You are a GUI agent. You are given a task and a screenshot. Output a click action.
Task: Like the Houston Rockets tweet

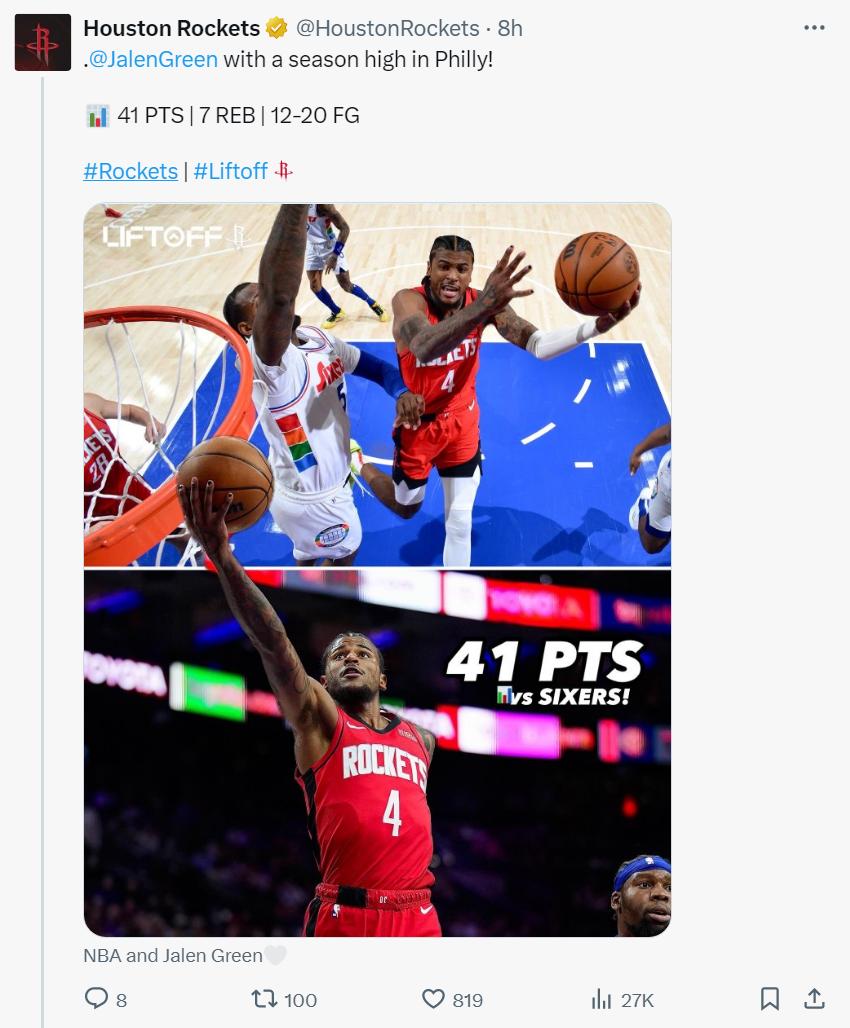coord(433,998)
